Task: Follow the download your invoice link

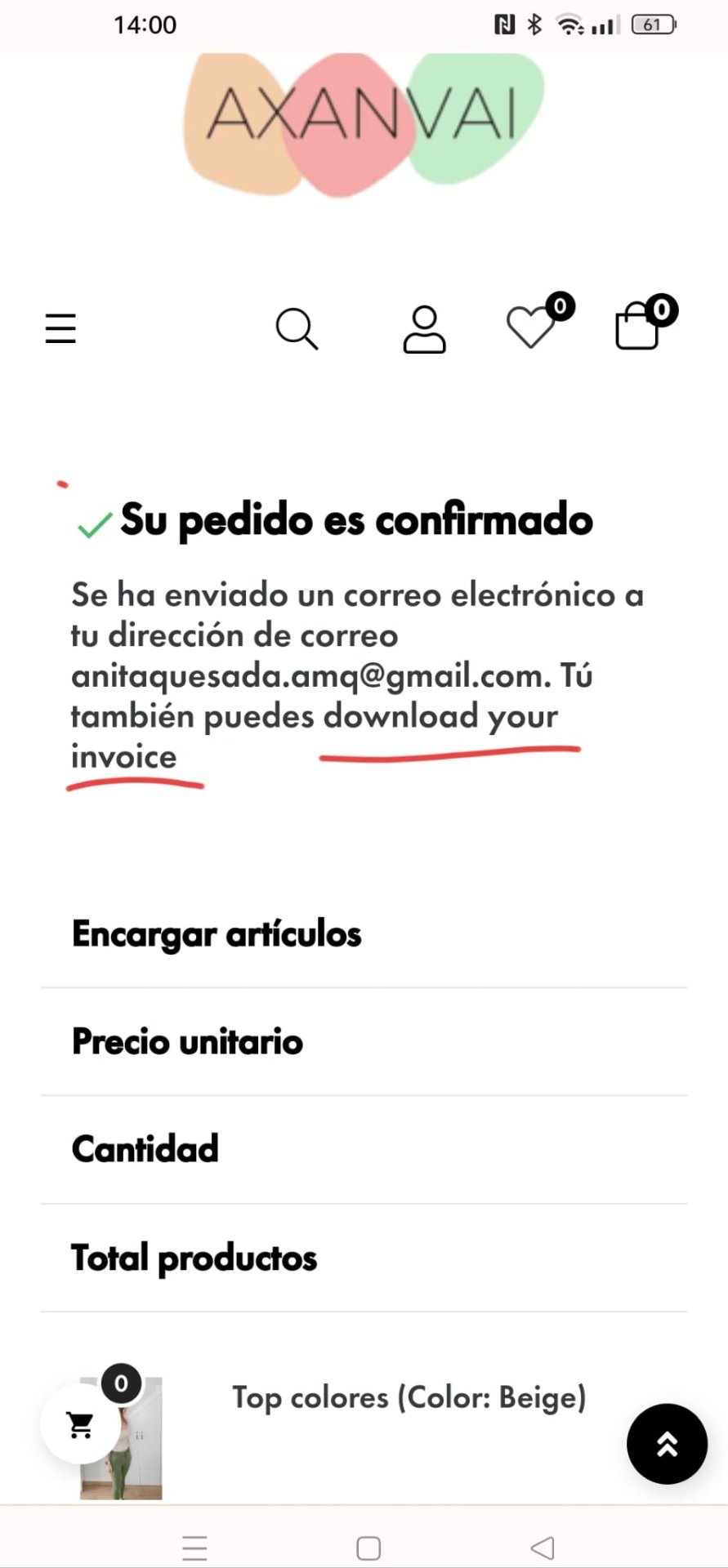Action: coord(440,717)
